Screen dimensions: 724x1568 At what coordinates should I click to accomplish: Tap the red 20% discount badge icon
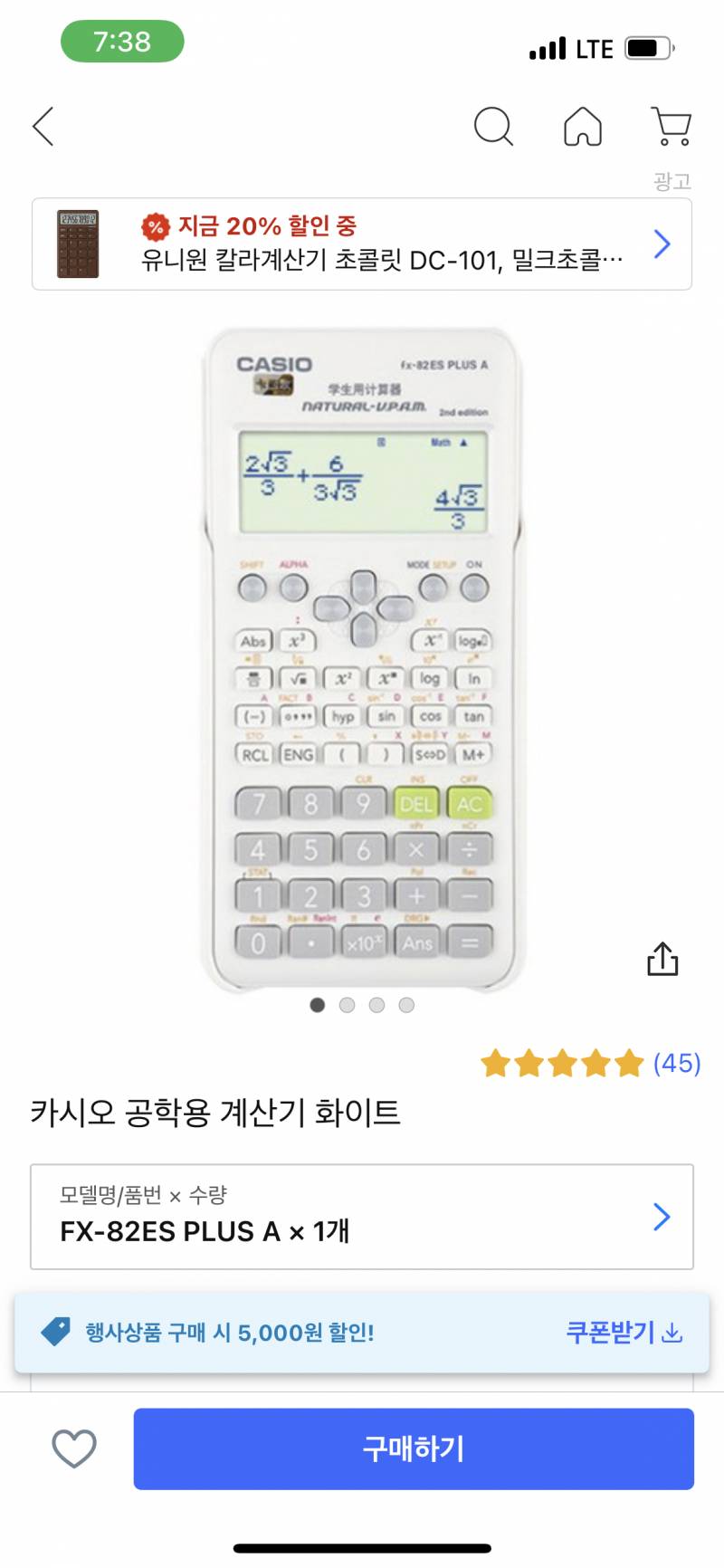coord(156,224)
